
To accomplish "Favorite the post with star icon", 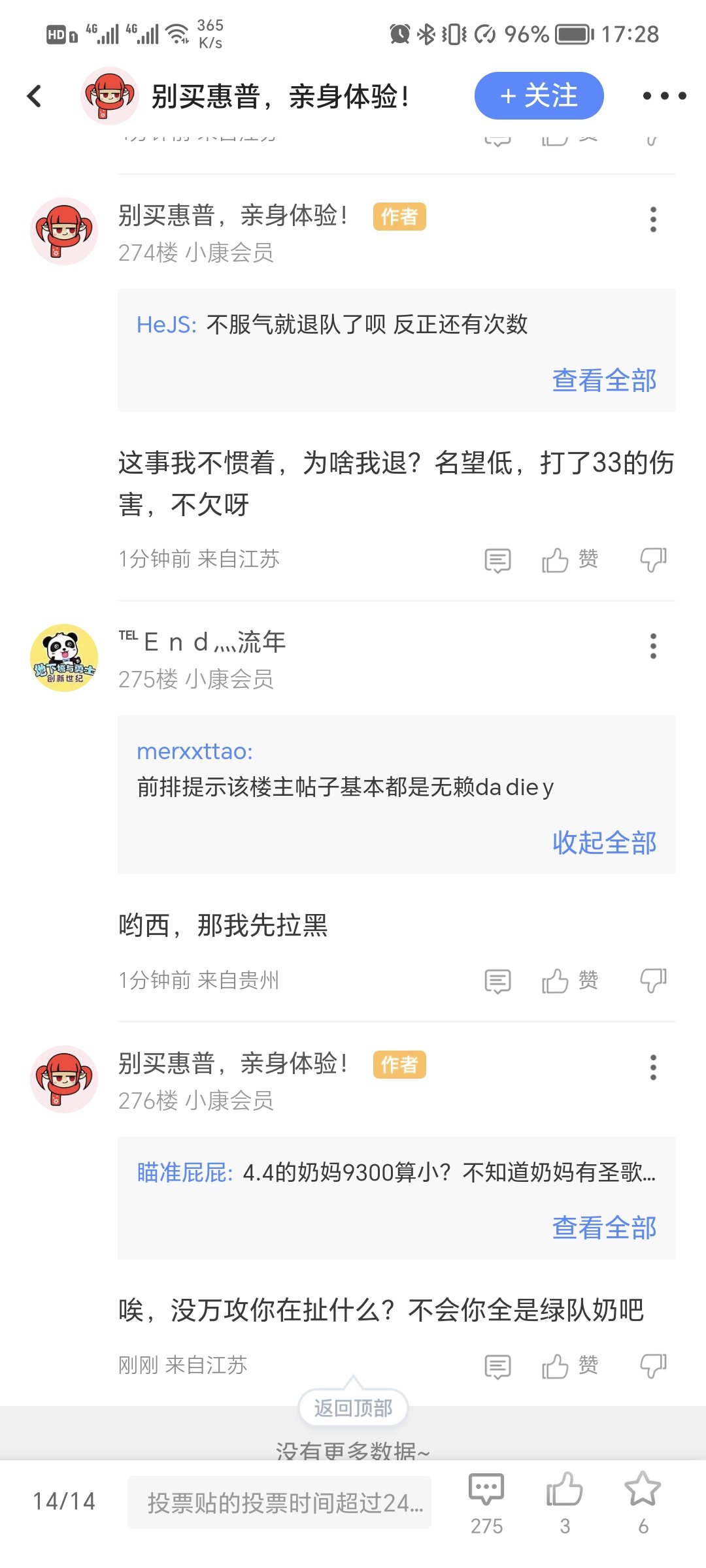I will (x=643, y=1503).
